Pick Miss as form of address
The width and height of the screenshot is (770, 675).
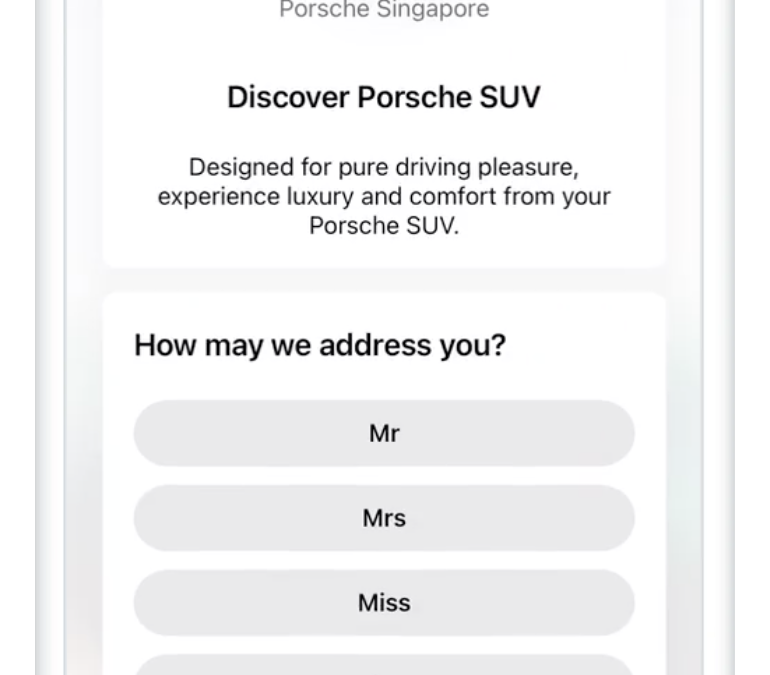pos(384,603)
